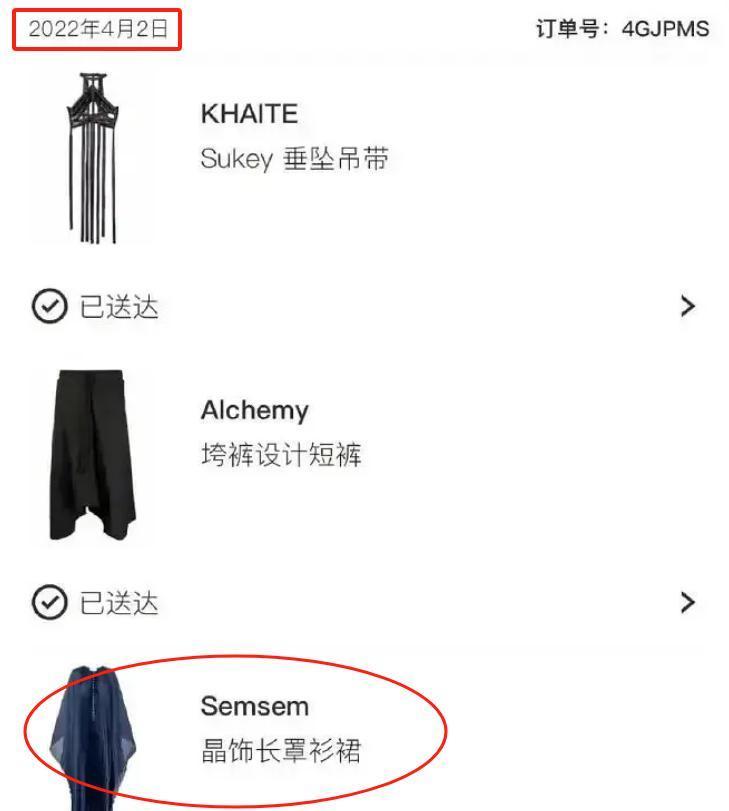Open the Semsem 晶饰长罩衫裙 item
This screenshot has height=811, width=729.
click(280, 728)
